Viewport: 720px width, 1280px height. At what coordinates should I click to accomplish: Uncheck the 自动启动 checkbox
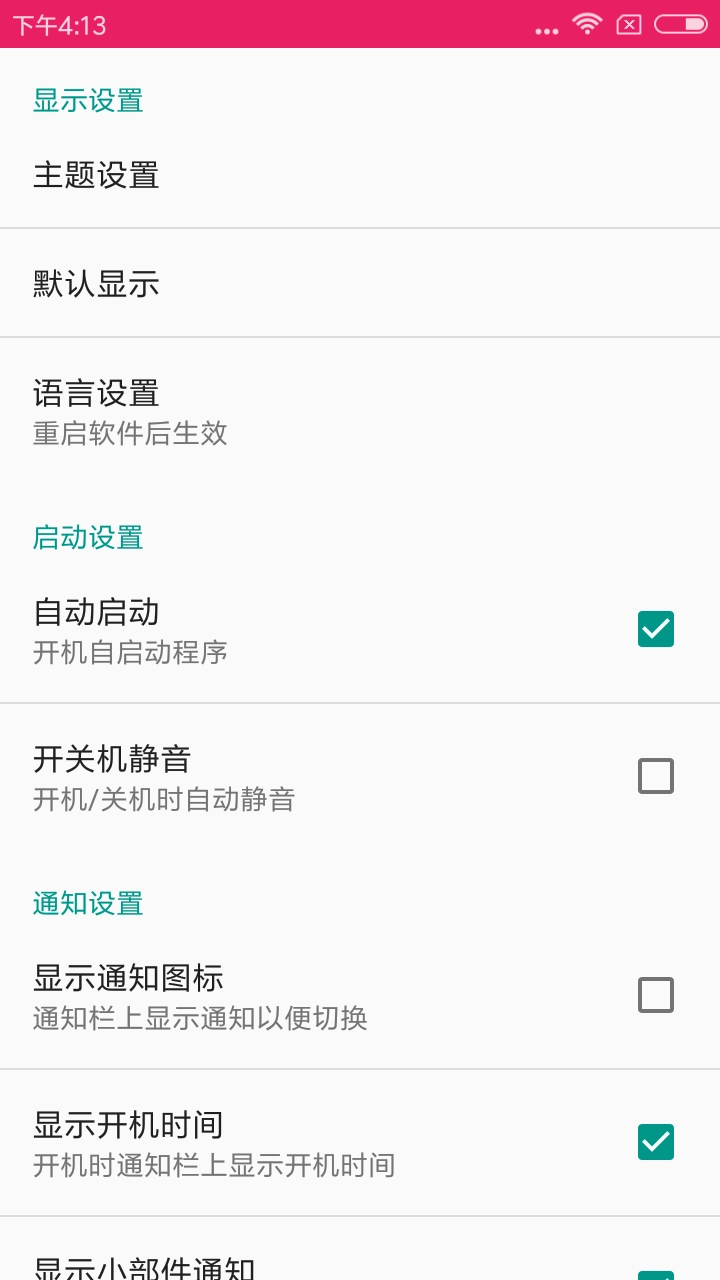coord(656,629)
